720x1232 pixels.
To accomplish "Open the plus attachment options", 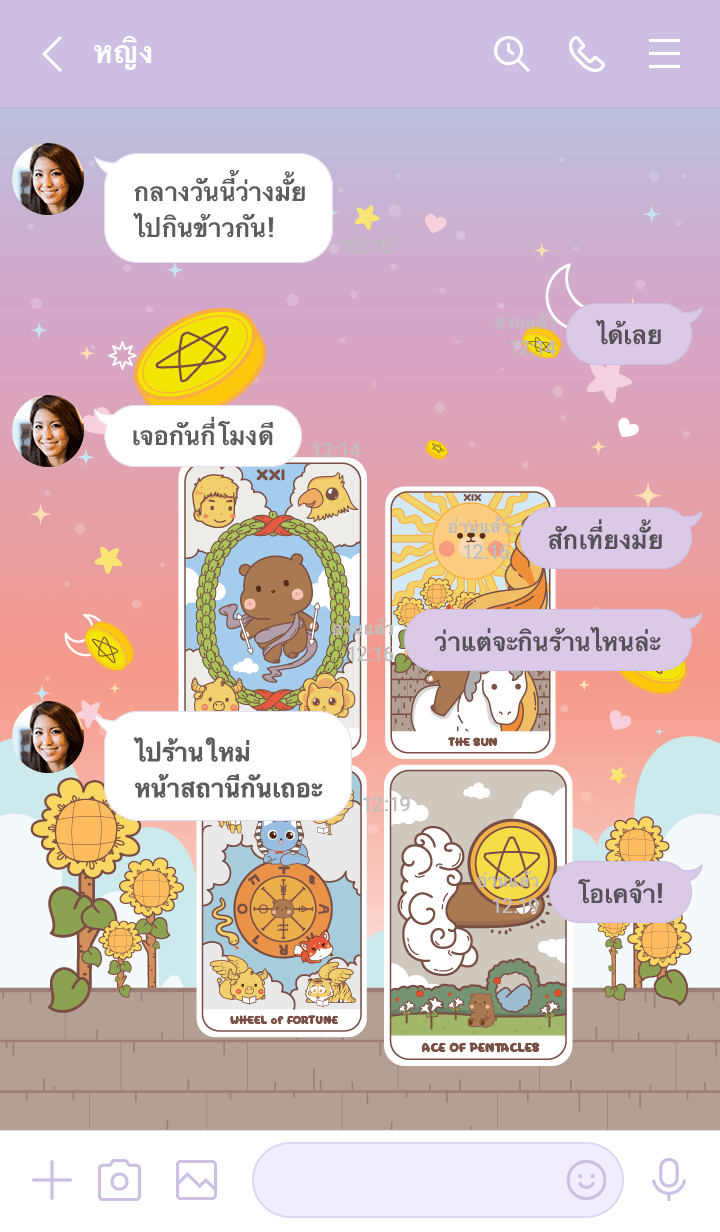I will (52, 1180).
